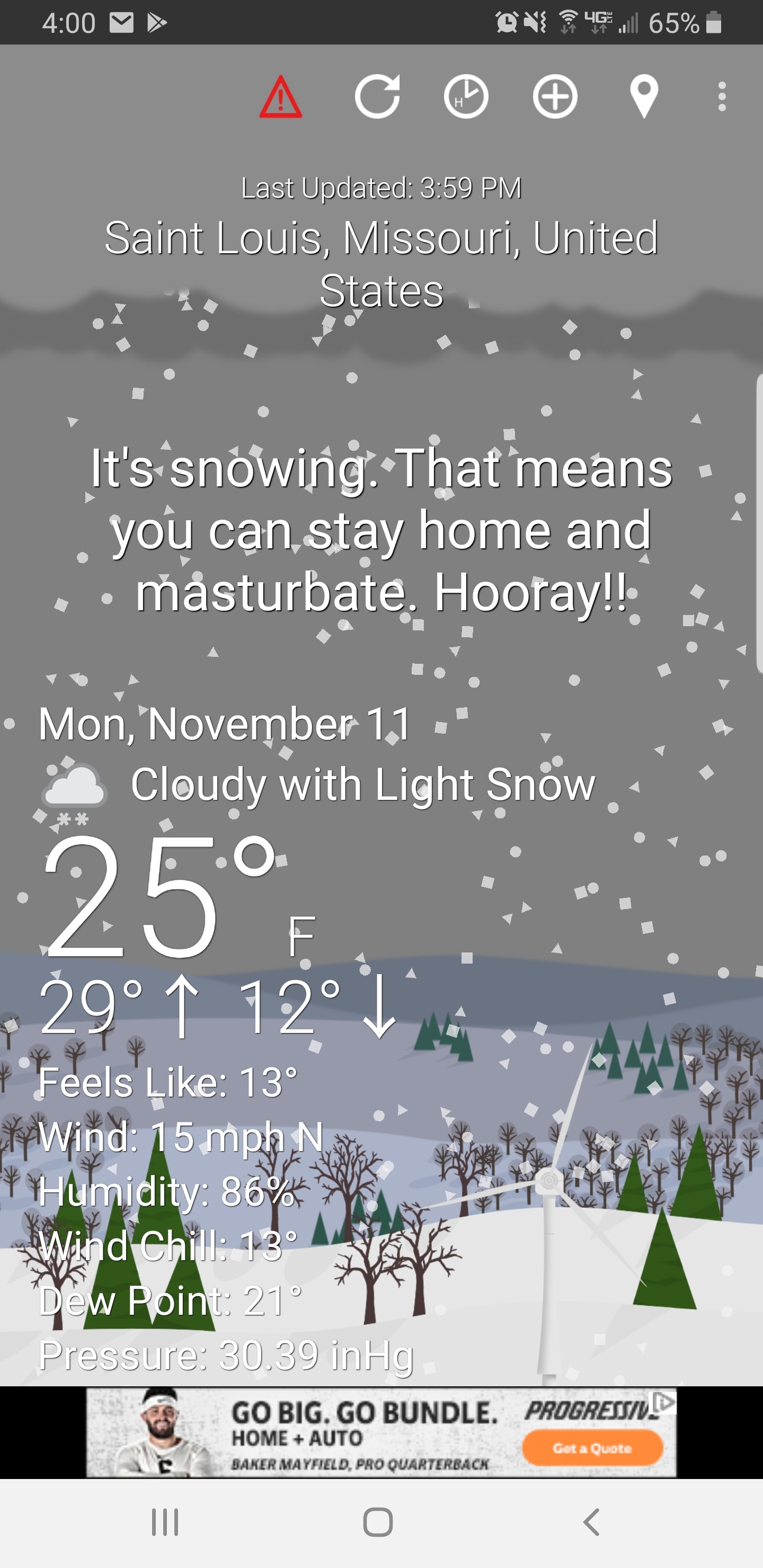
Task: Show recent apps
Action: tap(165, 1522)
